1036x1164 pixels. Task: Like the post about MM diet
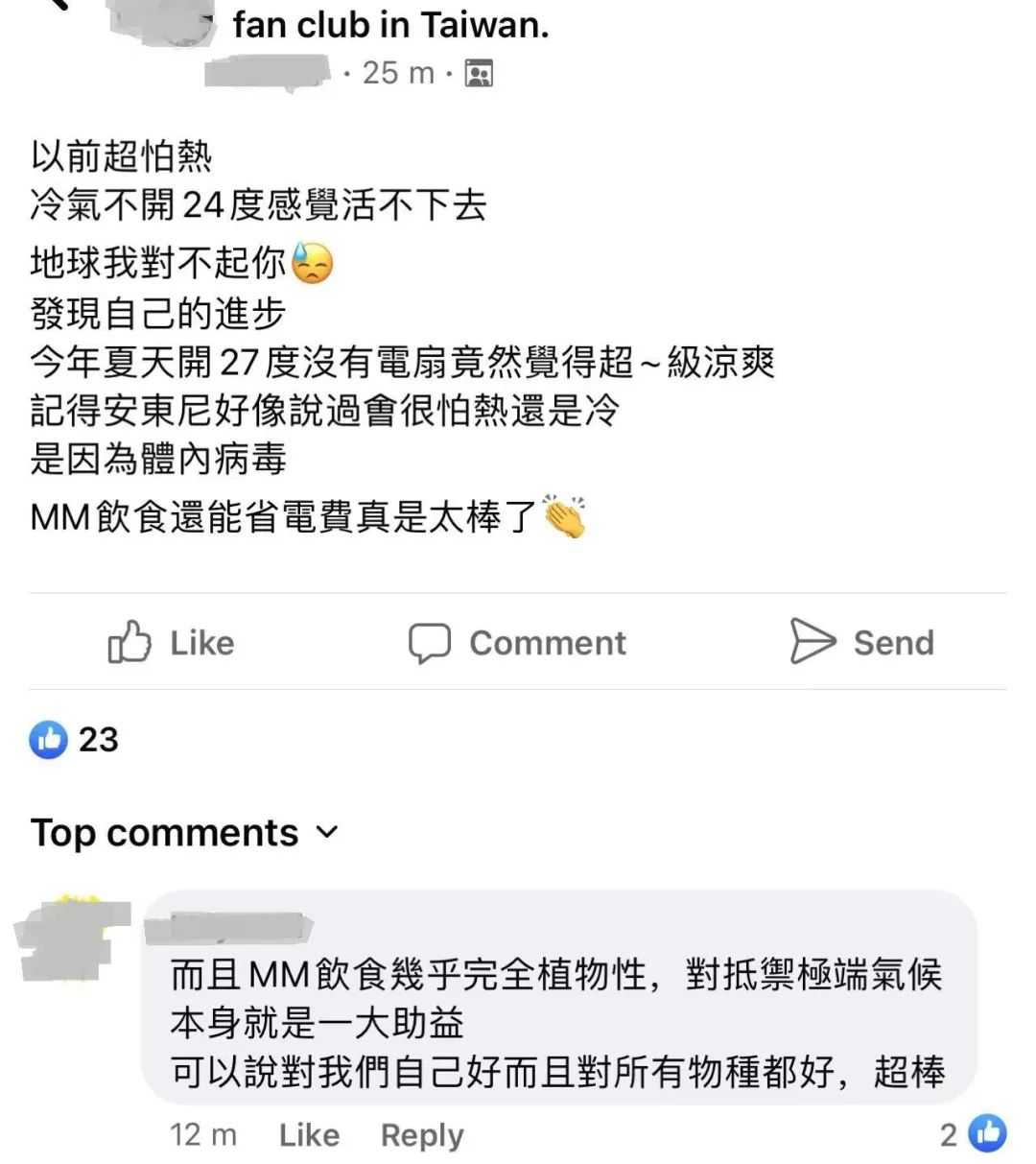[171, 642]
